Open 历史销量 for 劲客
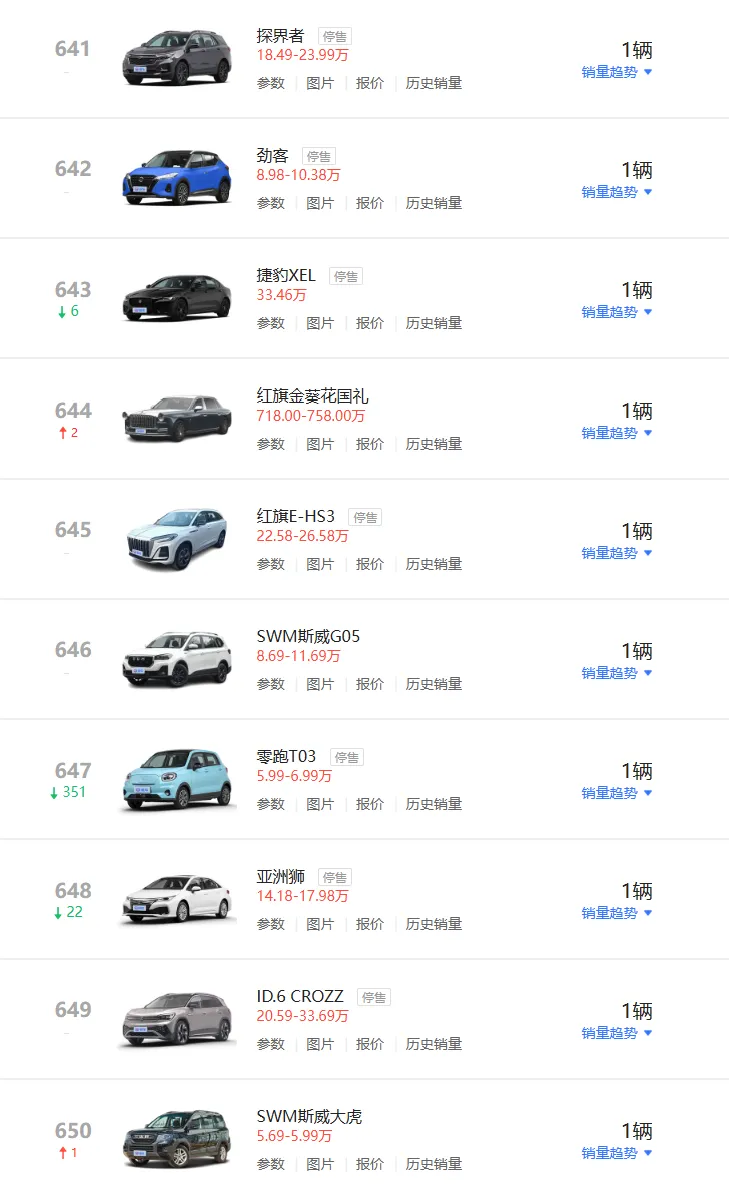This screenshot has width=729, height=1198. tap(433, 203)
